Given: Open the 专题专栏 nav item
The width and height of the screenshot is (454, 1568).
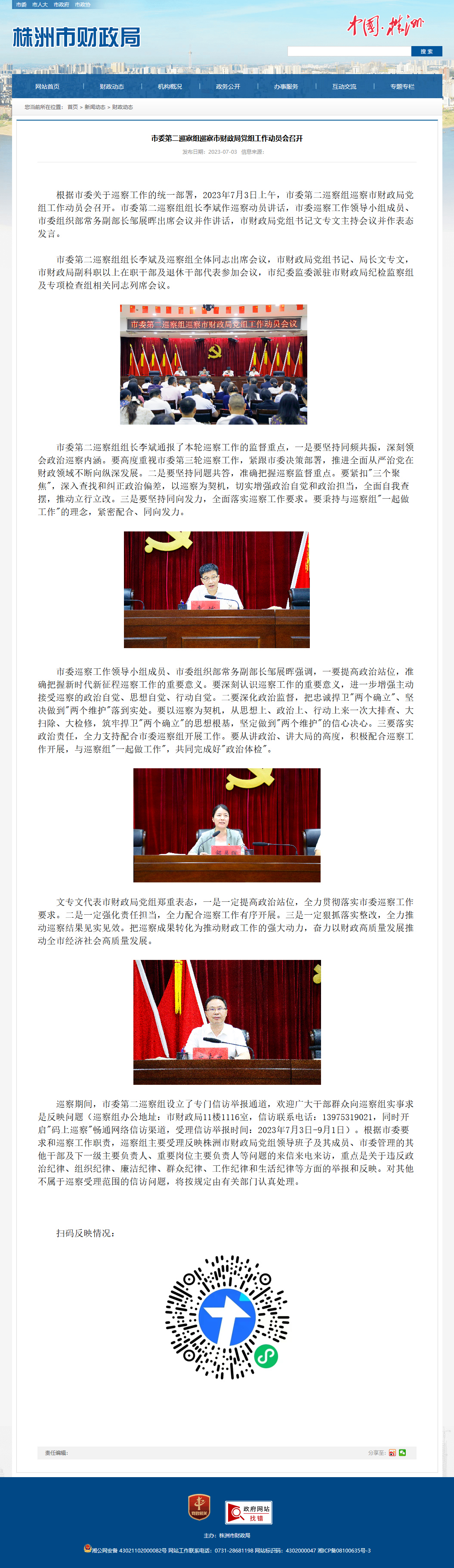Looking at the screenshot, I should pyautogui.click(x=402, y=87).
